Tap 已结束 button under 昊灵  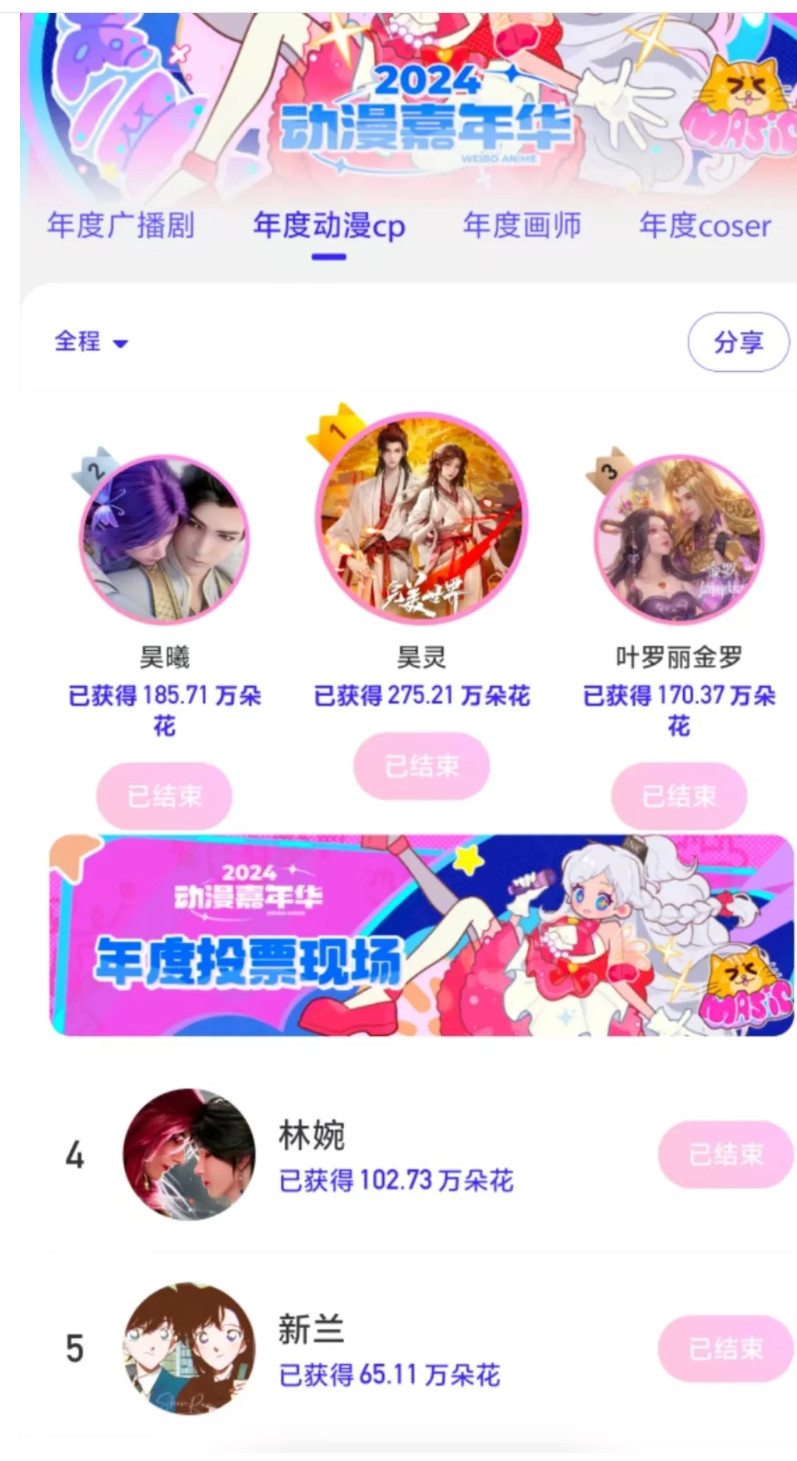click(x=421, y=766)
